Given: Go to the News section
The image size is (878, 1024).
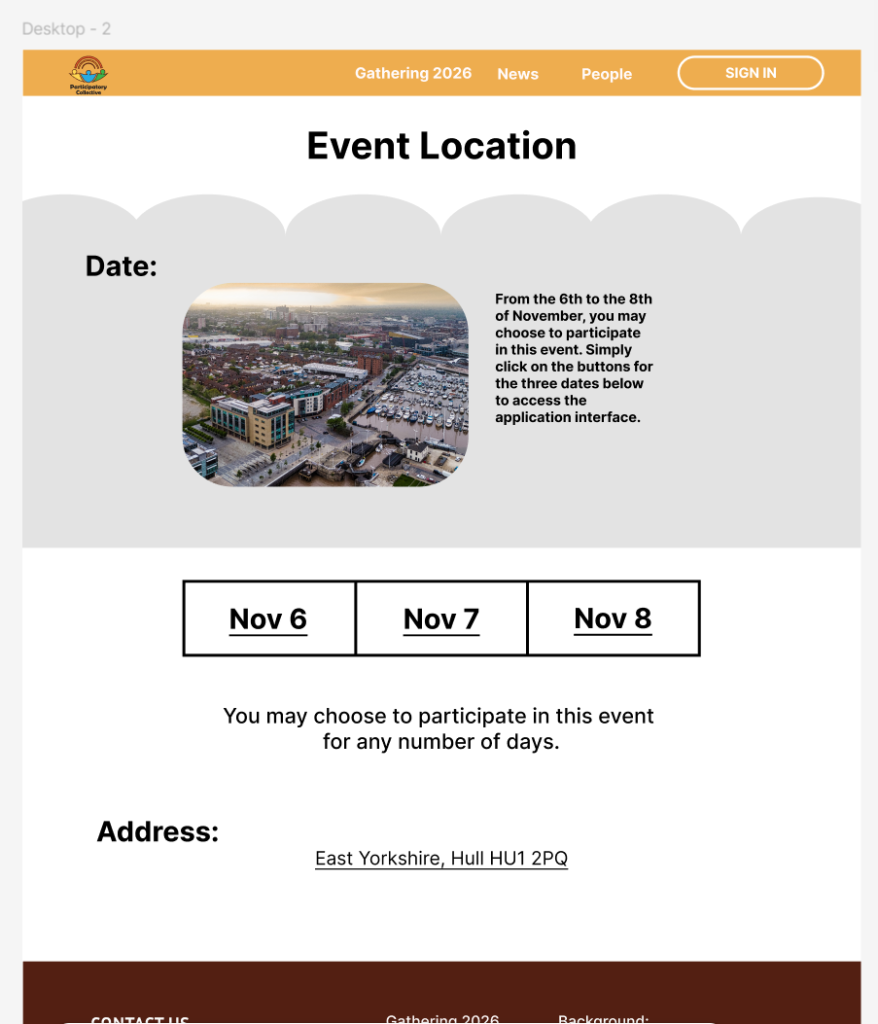Looking at the screenshot, I should (517, 74).
